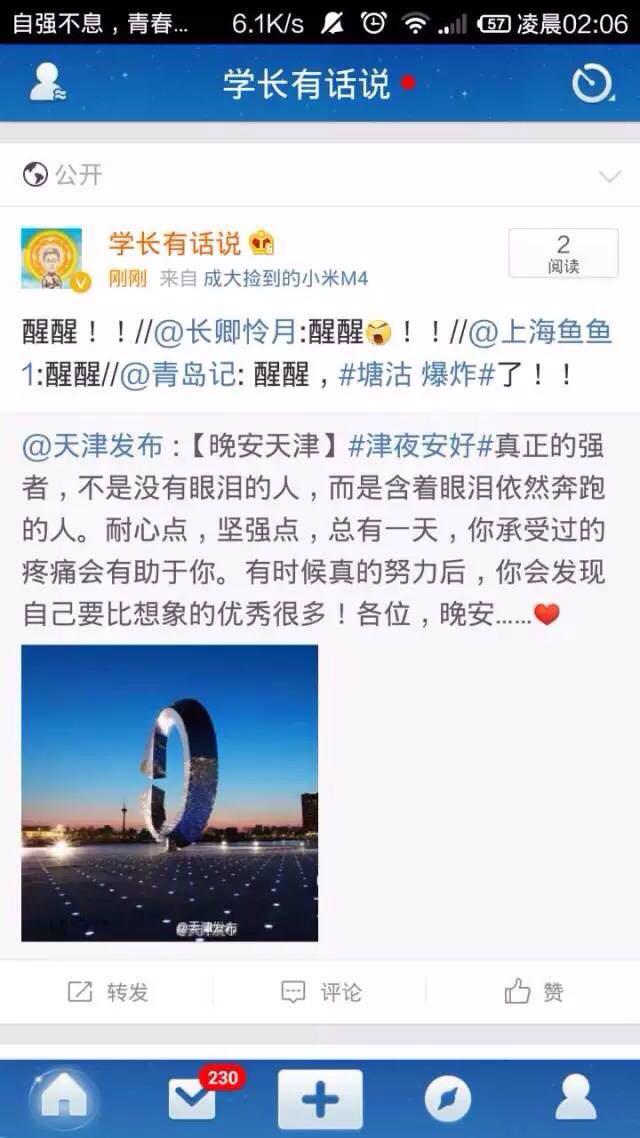Open messages tab with 230 badge
The width and height of the screenshot is (640, 1138).
pos(192,1098)
